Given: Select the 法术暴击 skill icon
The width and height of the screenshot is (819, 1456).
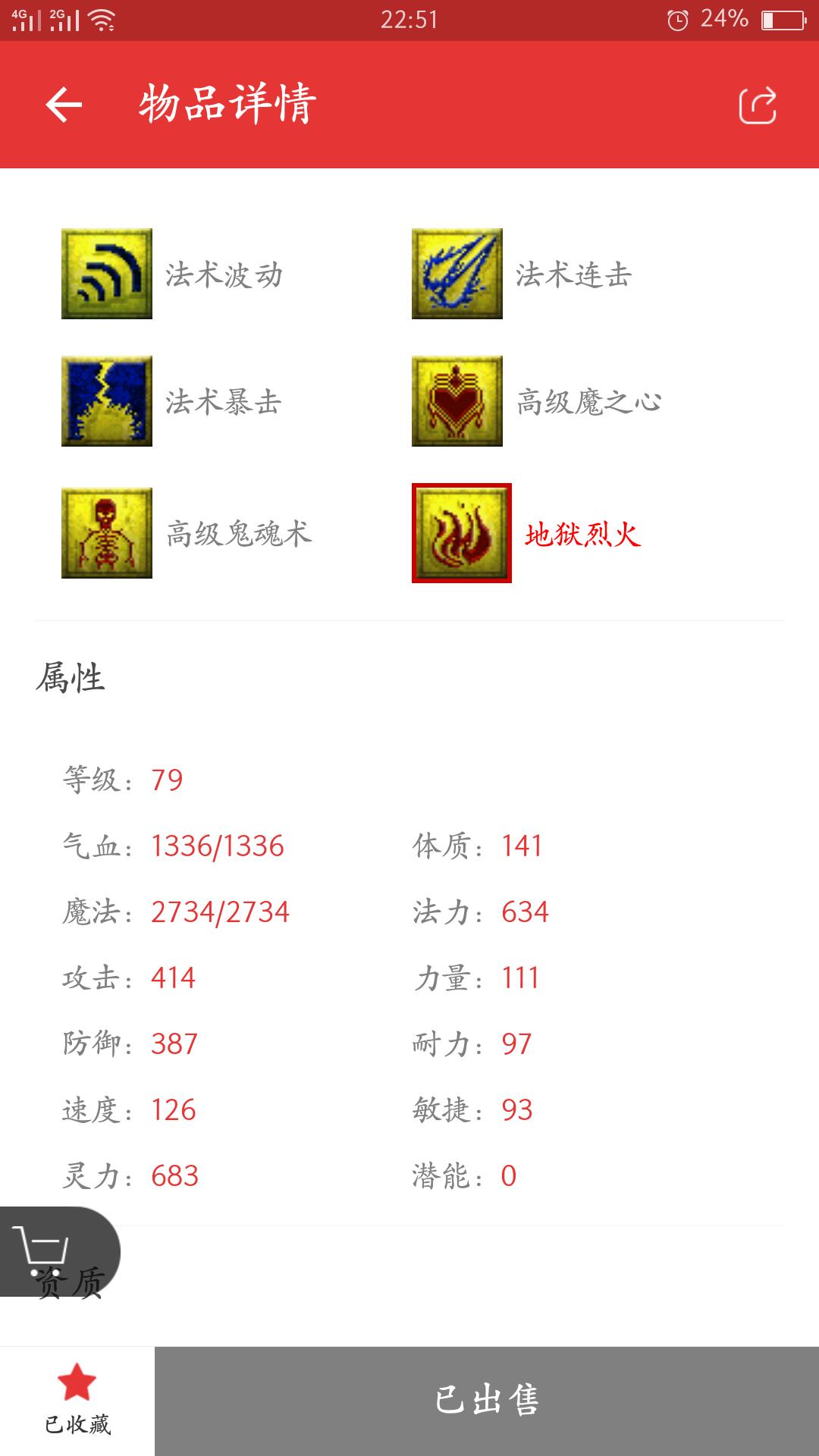Looking at the screenshot, I should click(x=107, y=401).
